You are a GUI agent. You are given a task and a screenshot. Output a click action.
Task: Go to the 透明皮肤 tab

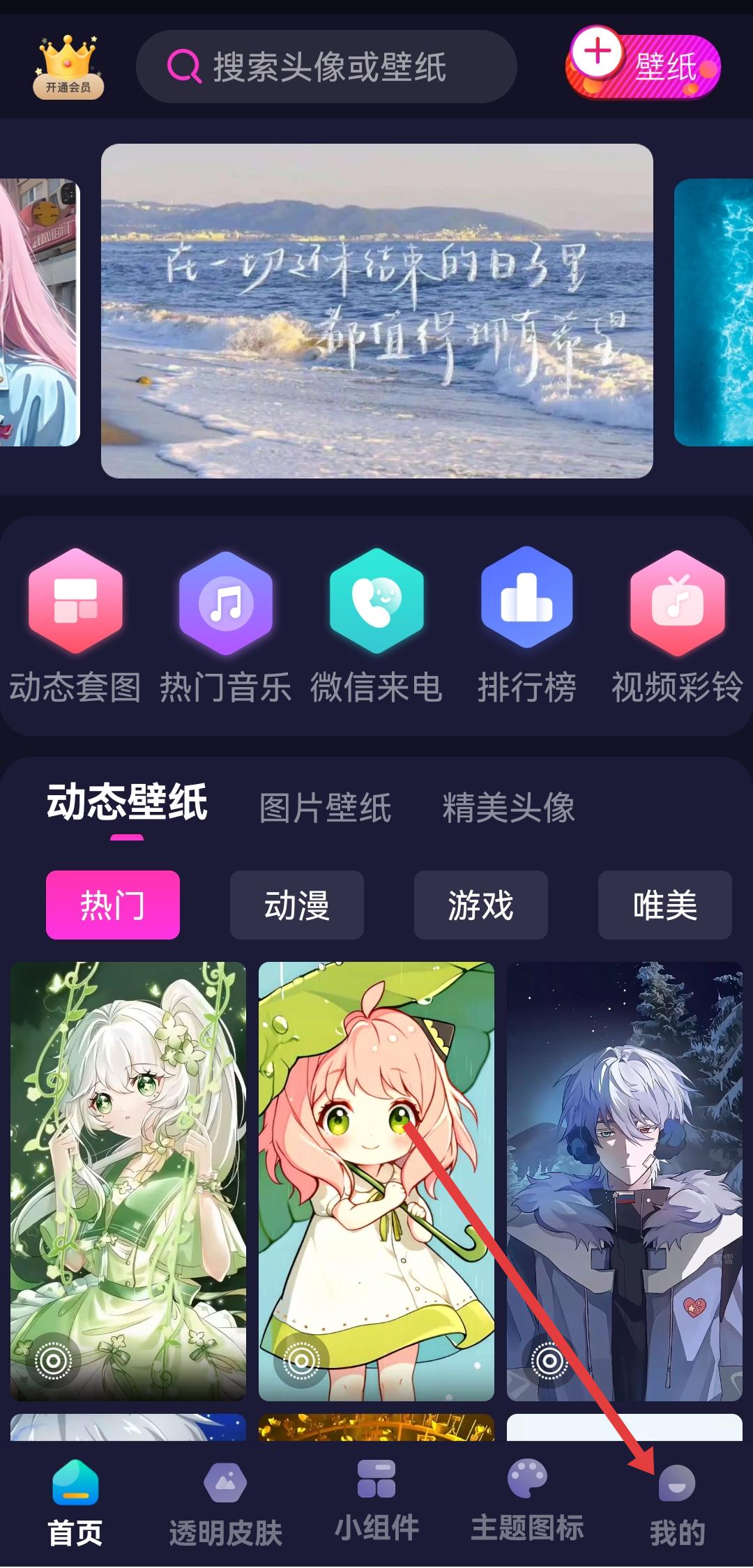click(225, 1502)
